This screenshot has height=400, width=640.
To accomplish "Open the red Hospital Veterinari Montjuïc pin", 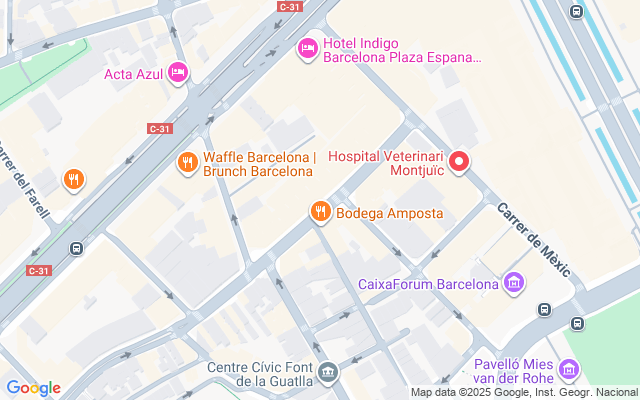I will 460,161.
